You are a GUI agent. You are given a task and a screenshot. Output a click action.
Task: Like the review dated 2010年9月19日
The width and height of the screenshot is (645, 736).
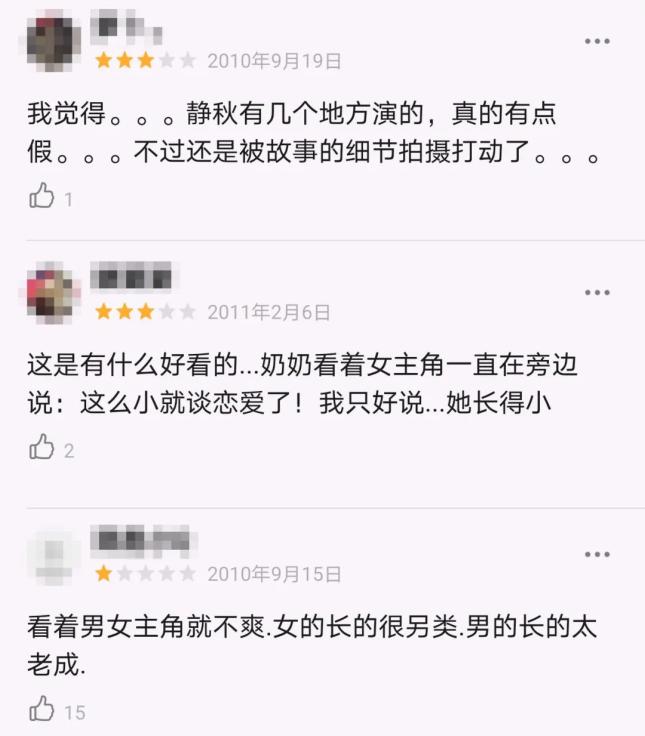[42, 196]
